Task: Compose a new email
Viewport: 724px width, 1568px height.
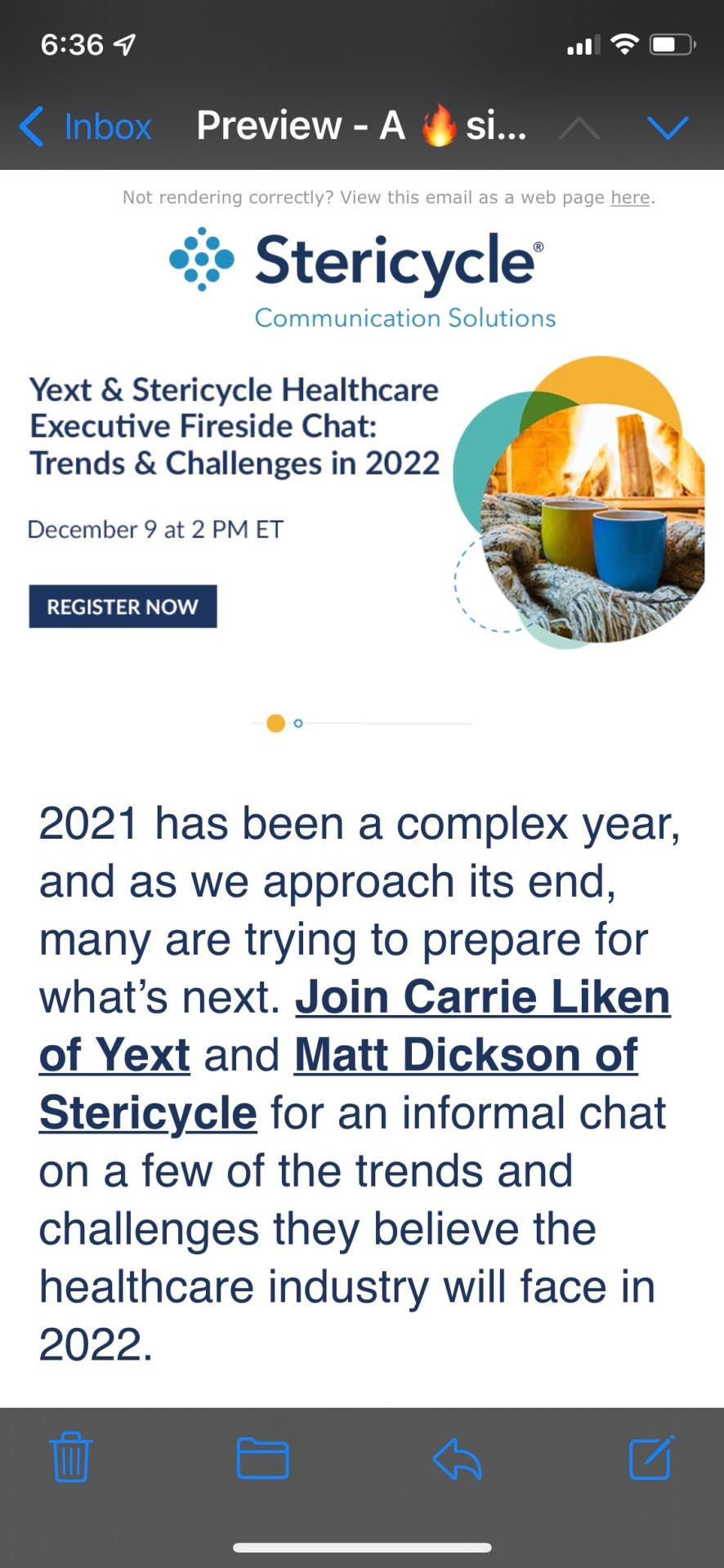Action: click(x=650, y=1459)
